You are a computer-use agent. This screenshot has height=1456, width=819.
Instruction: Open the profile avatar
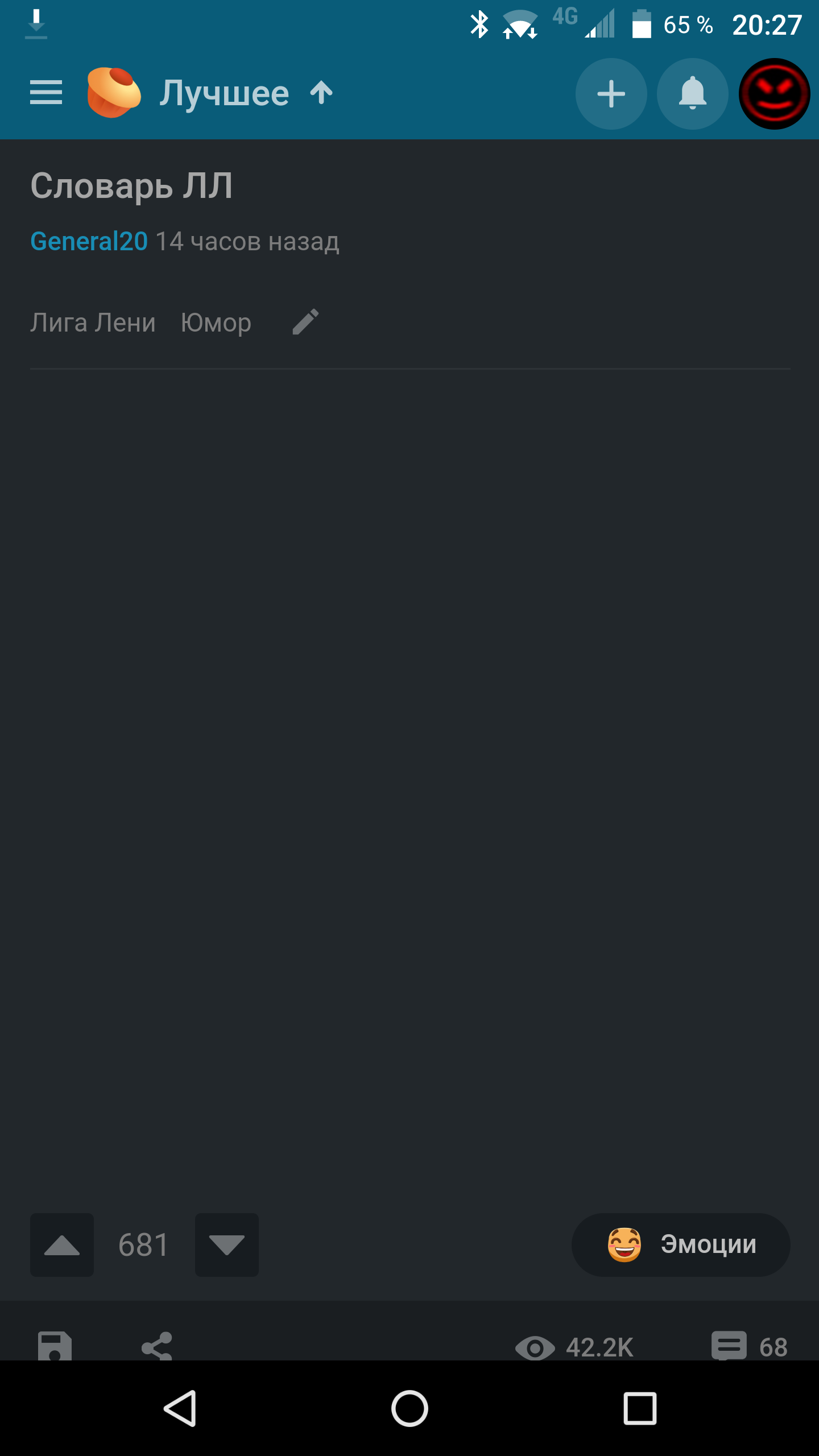coord(773,94)
